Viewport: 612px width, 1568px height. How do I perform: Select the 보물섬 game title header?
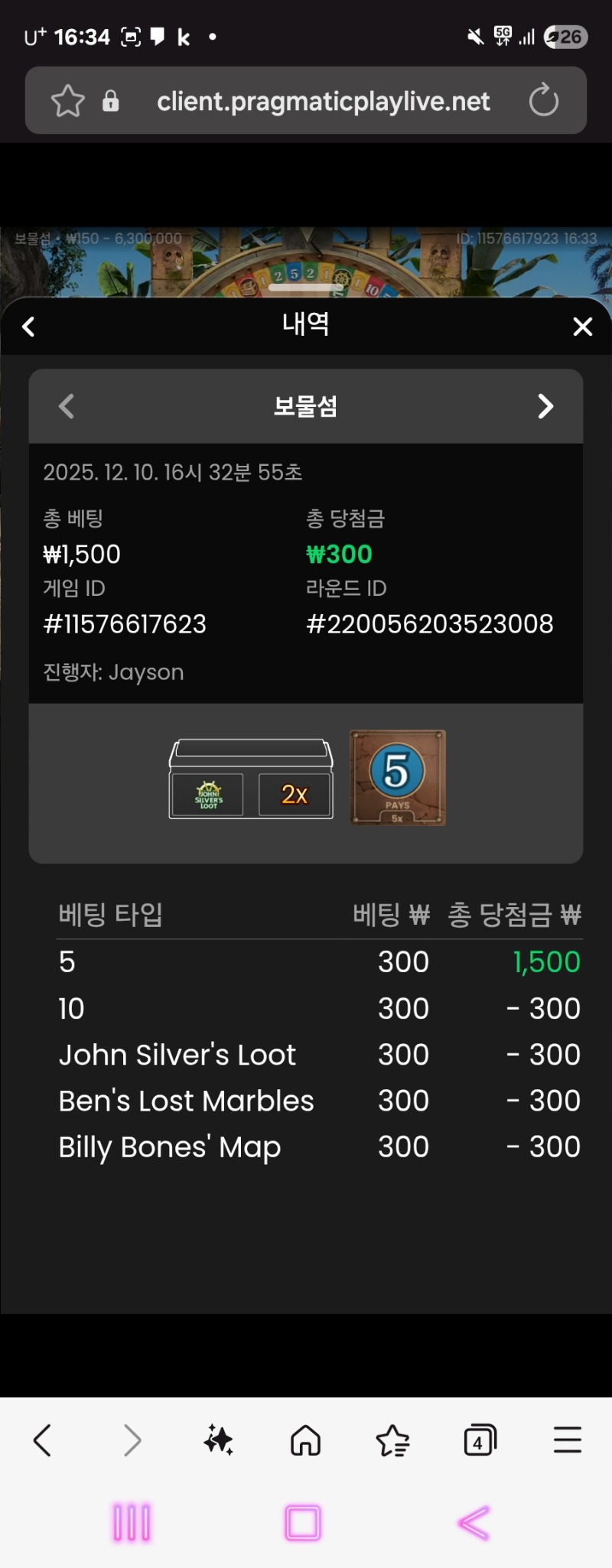tap(305, 406)
